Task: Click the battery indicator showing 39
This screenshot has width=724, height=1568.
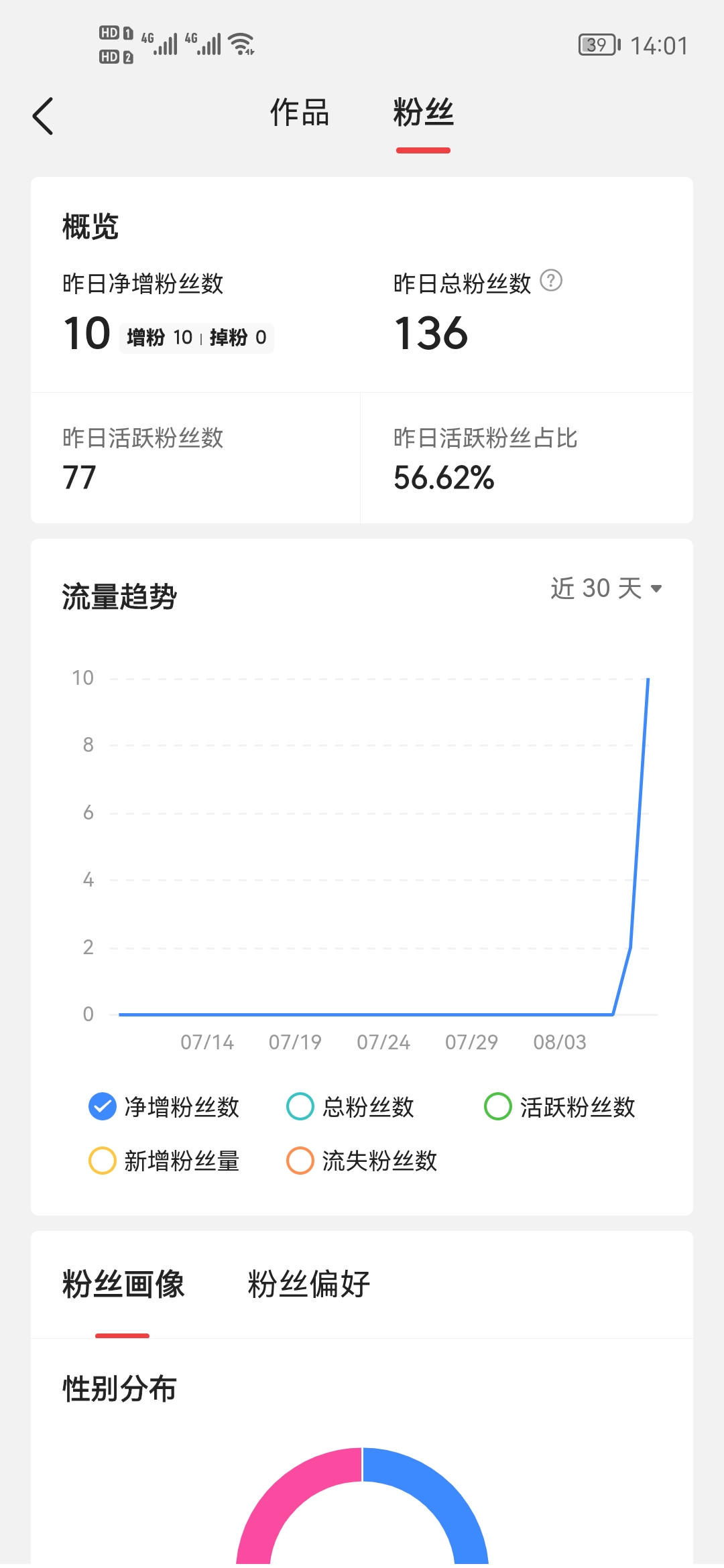Action: click(x=595, y=45)
